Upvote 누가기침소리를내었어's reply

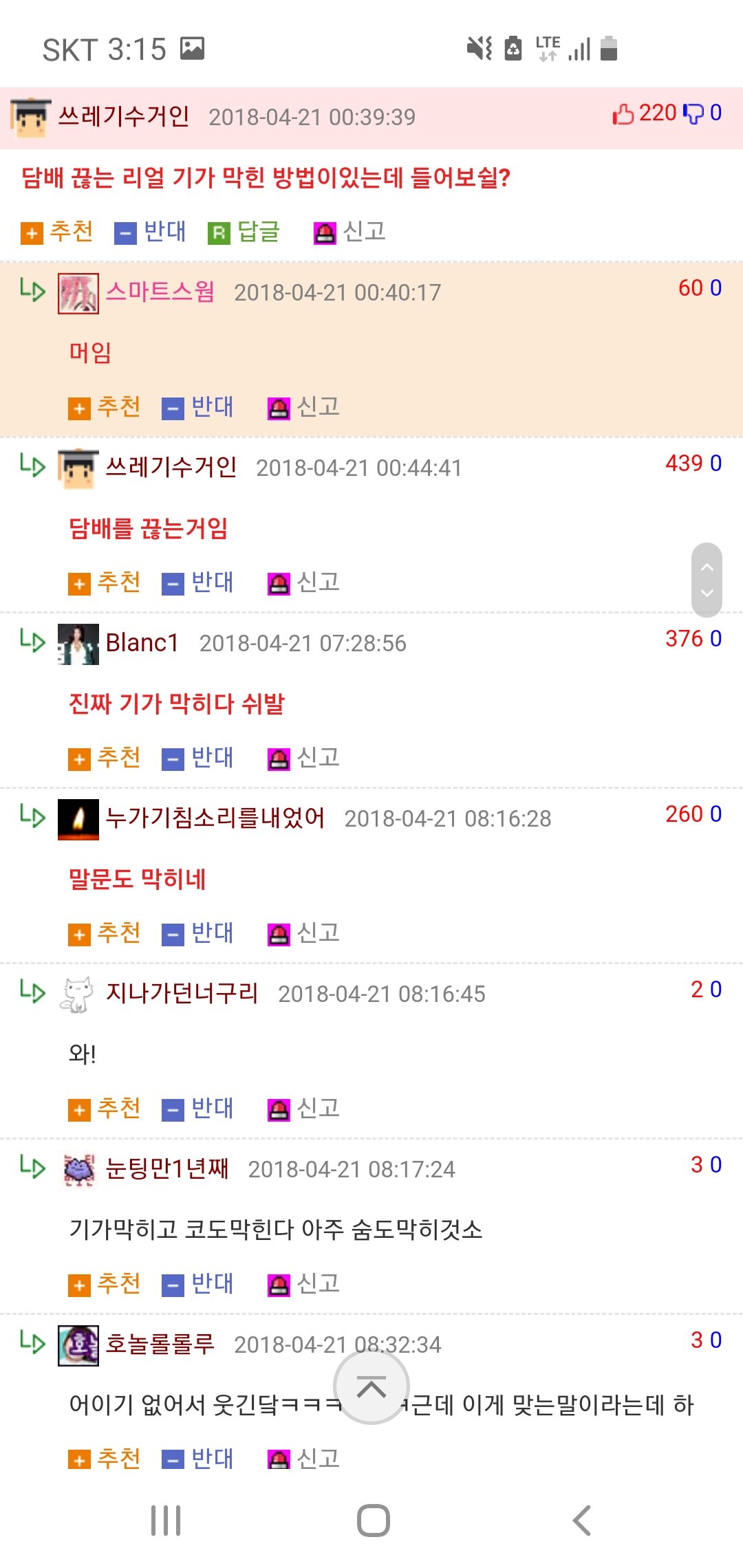[x=105, y=934]
